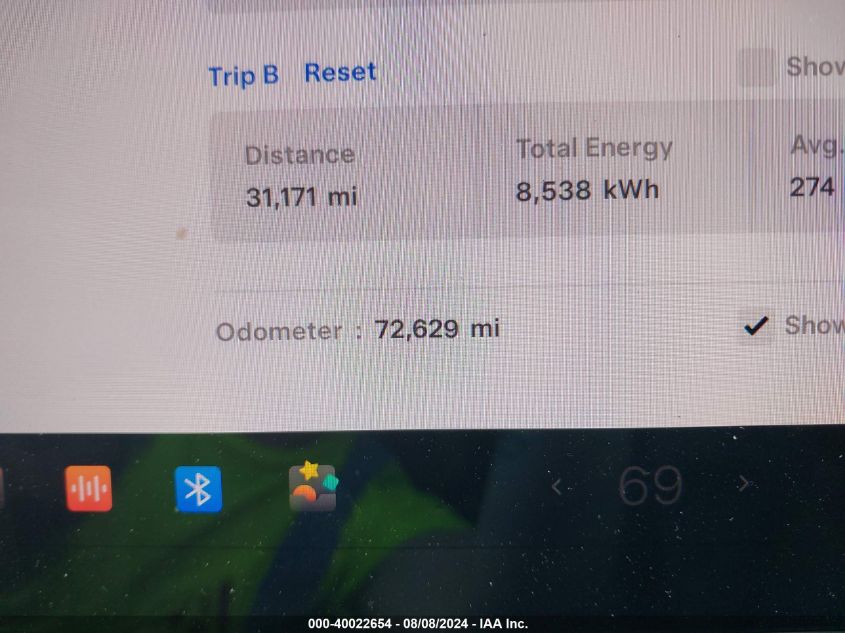
Task: Open the Toybox app icon
Action: click(x=313, y=488)
